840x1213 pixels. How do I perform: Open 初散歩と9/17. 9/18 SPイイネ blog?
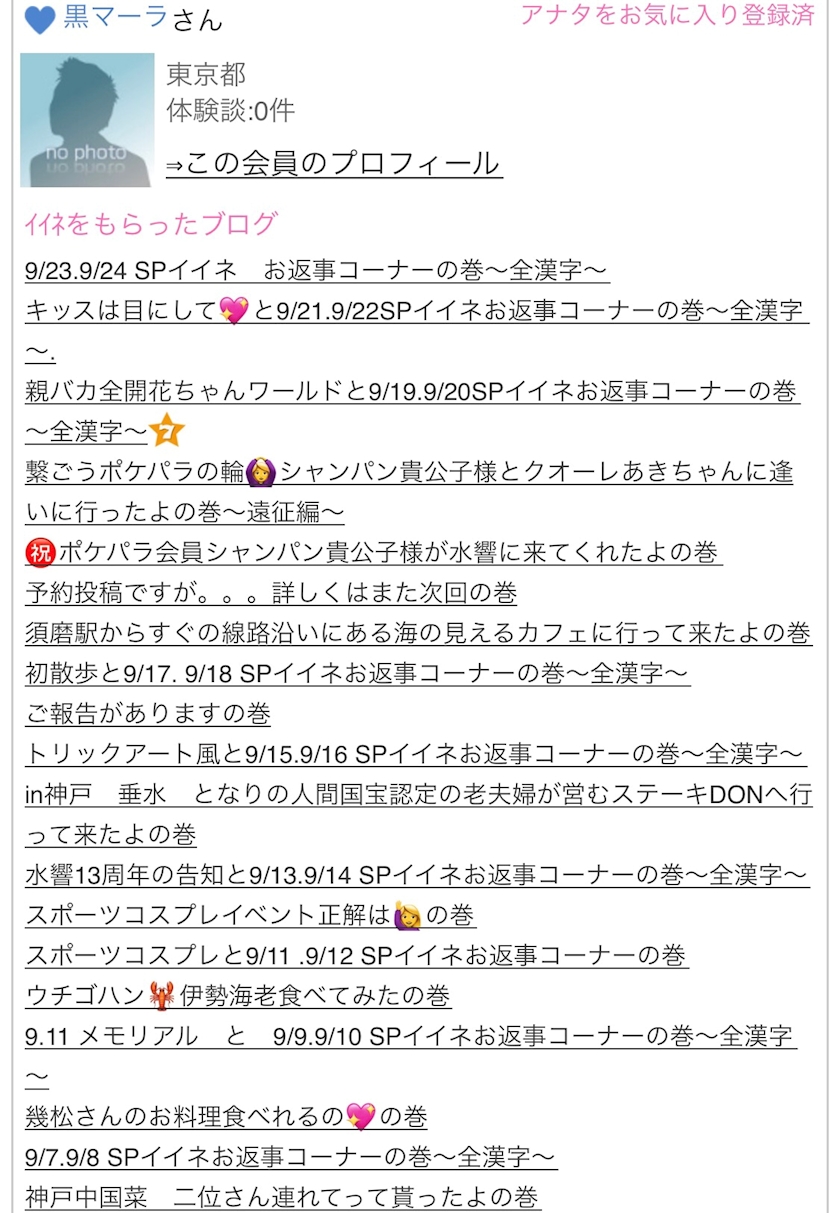click(x=357, y=673)
